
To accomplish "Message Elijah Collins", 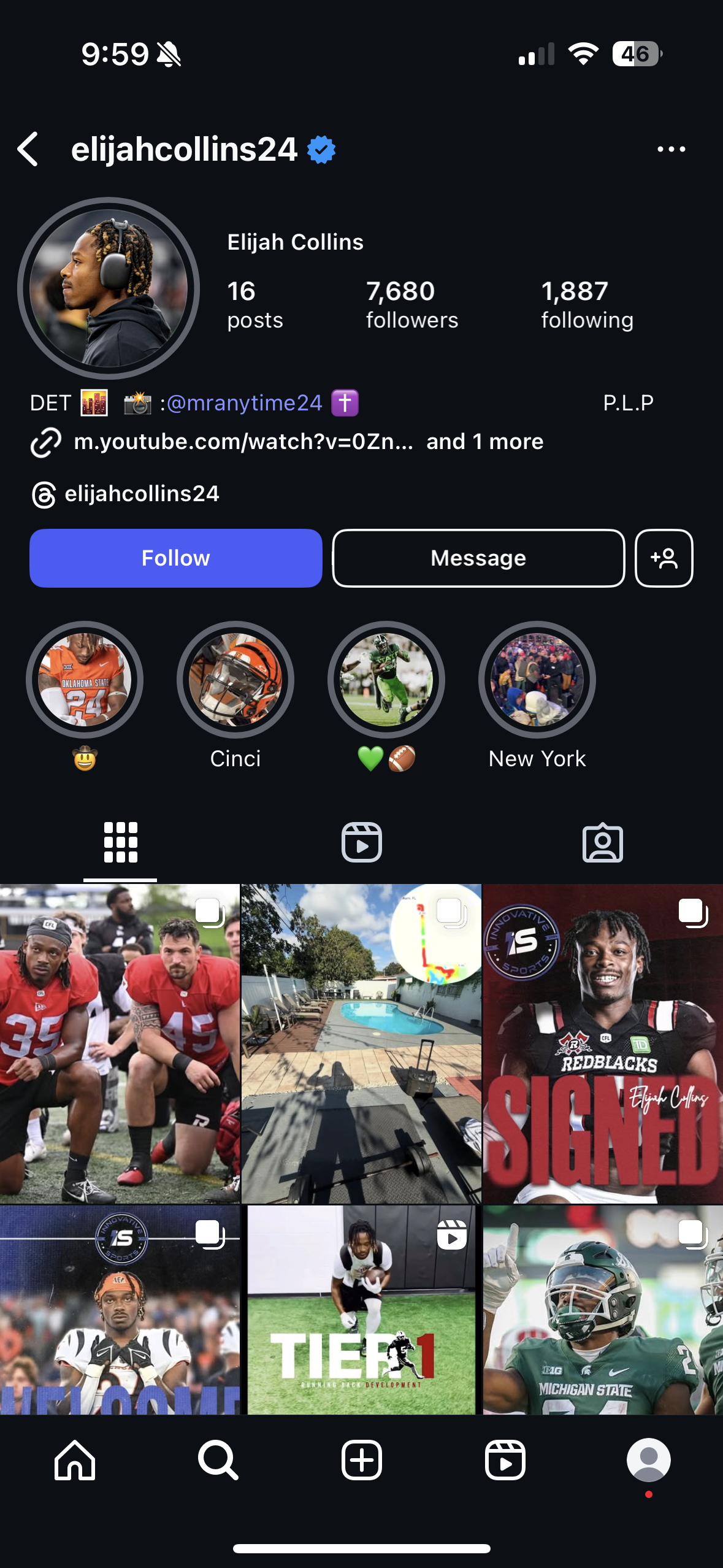I will click(x=478, y=558).
